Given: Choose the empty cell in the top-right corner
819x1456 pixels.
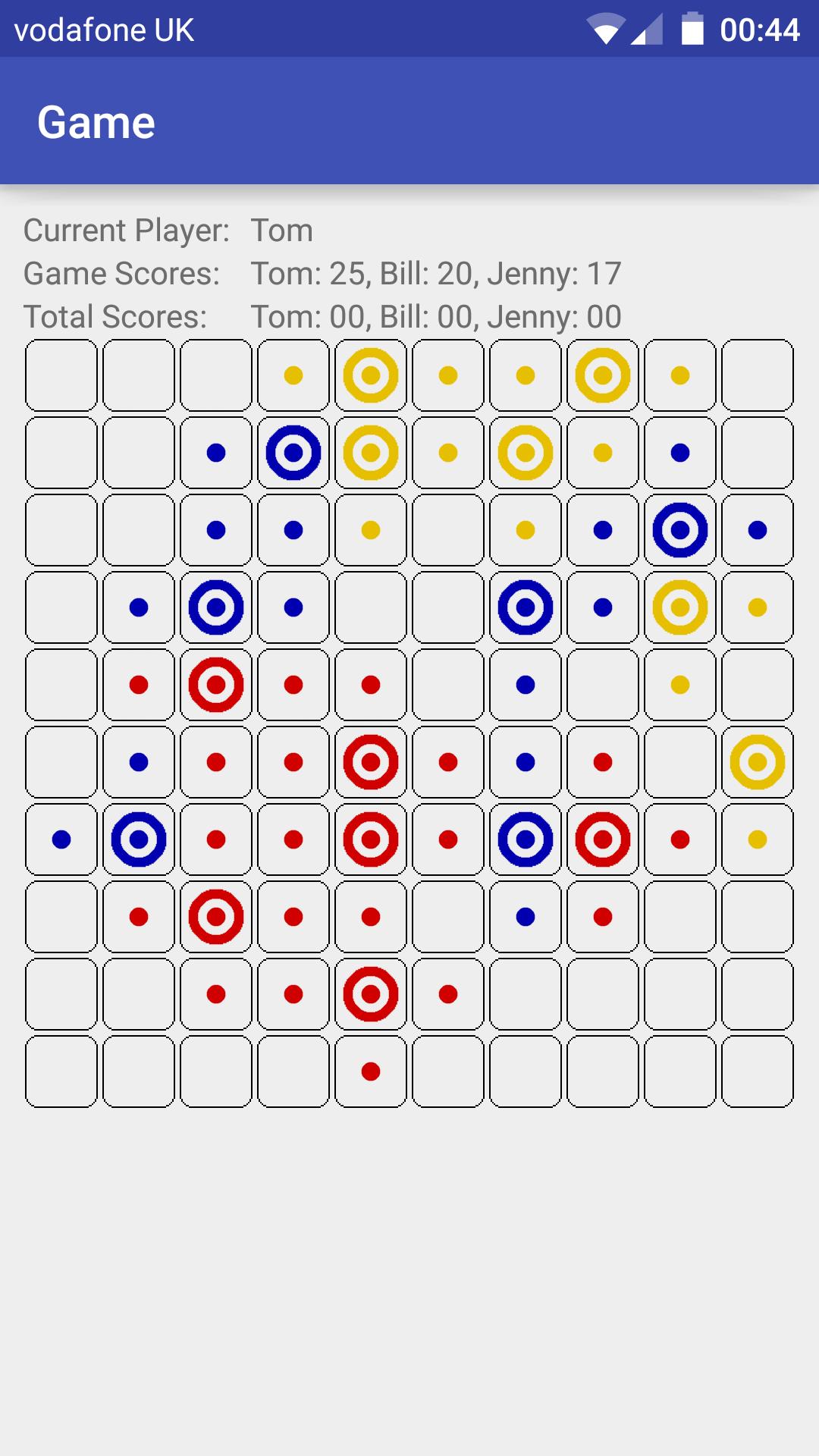Looking at the screenshot, I should 758,375.
